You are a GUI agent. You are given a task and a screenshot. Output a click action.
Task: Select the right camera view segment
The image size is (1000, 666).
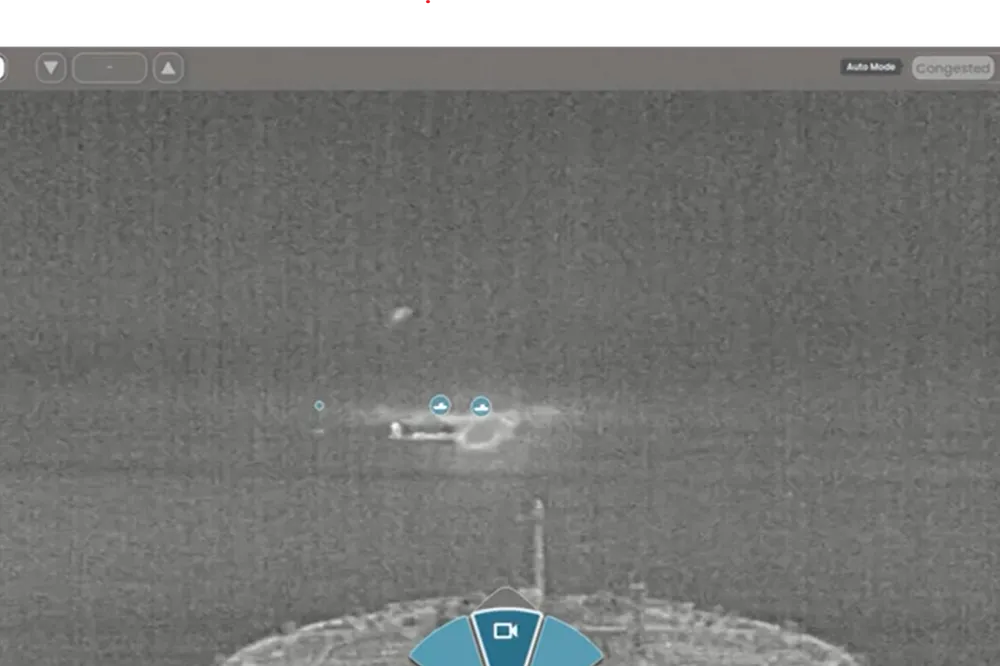[570, 646]
